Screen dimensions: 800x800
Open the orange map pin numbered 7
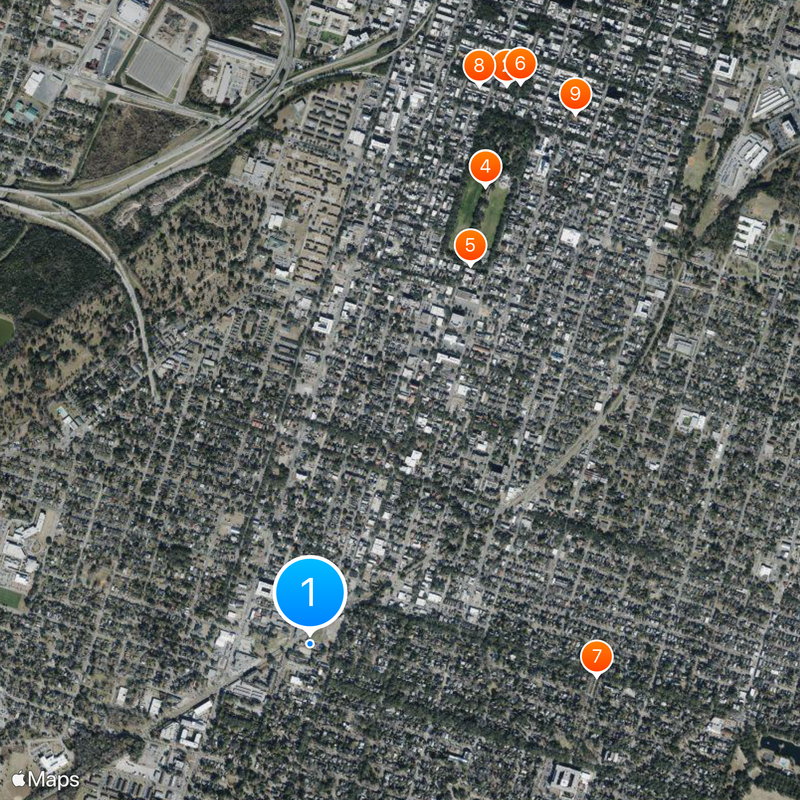(596, 657)
